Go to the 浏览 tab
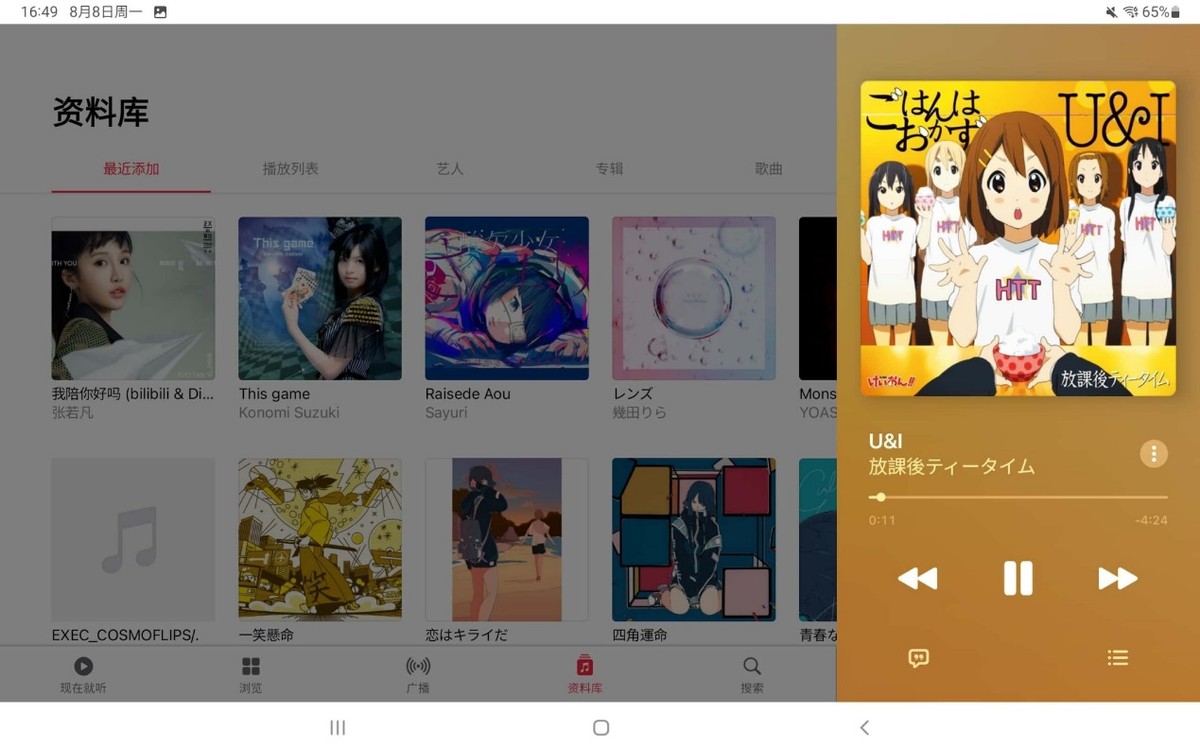Viewport: 1200px width, 750px height. (251, 675)
